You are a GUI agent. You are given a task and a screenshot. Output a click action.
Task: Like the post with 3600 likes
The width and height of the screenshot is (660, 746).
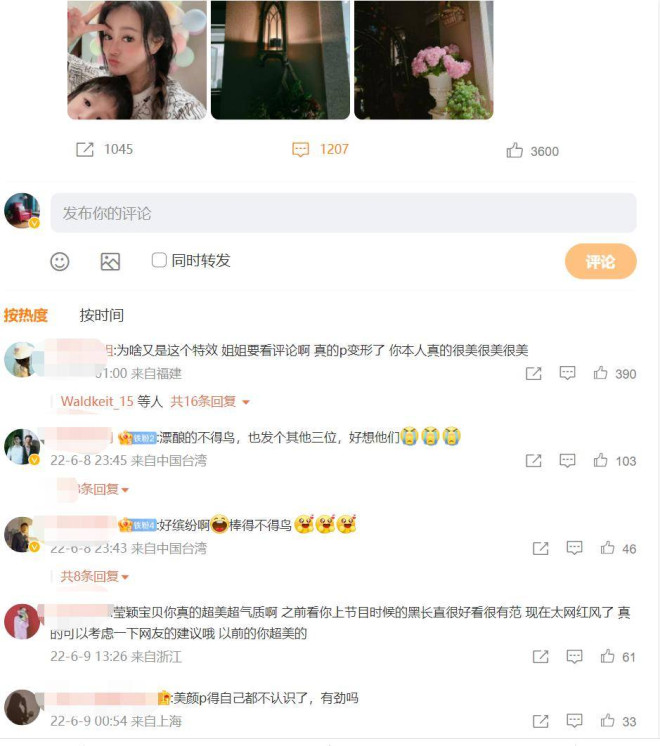click(x=515, y=151)
